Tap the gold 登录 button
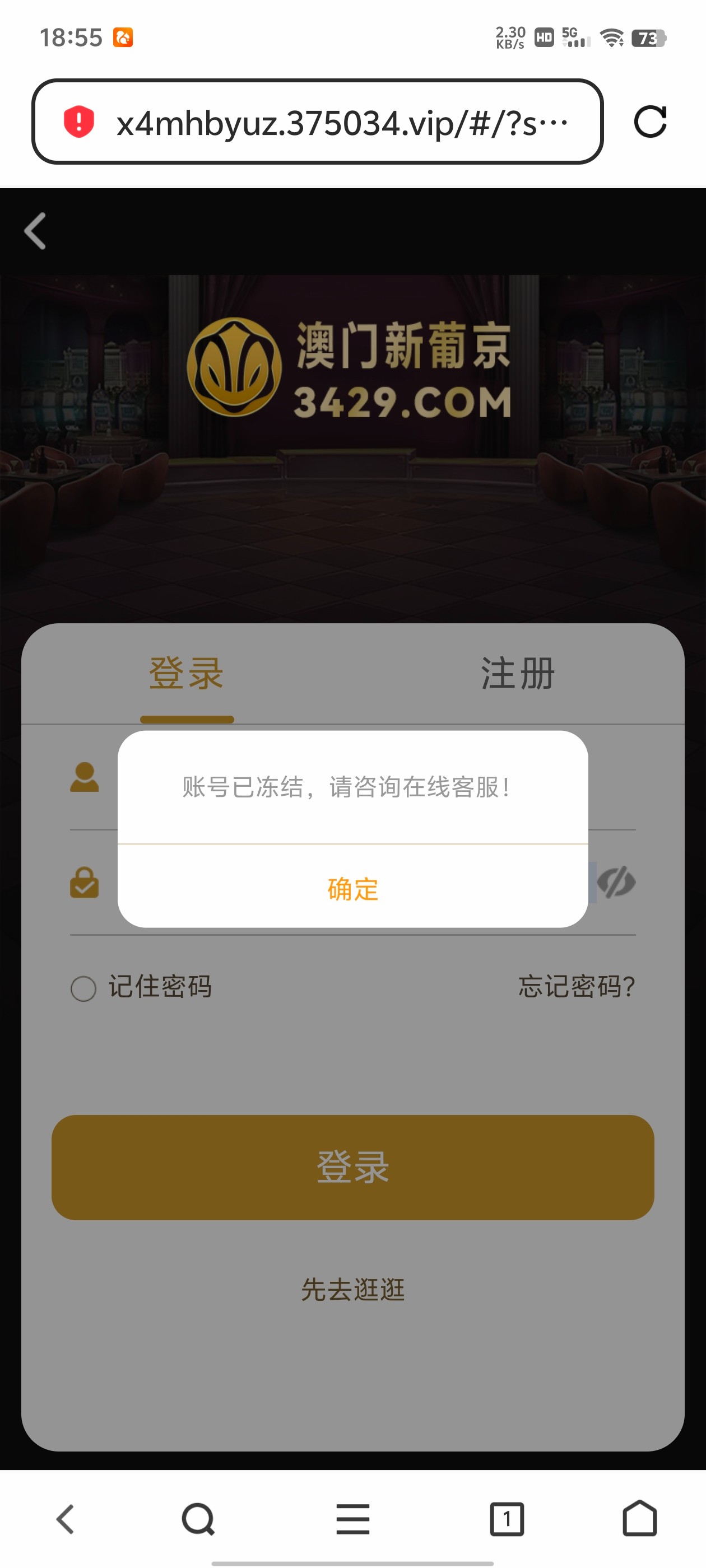 click(x=352, y=1167)
